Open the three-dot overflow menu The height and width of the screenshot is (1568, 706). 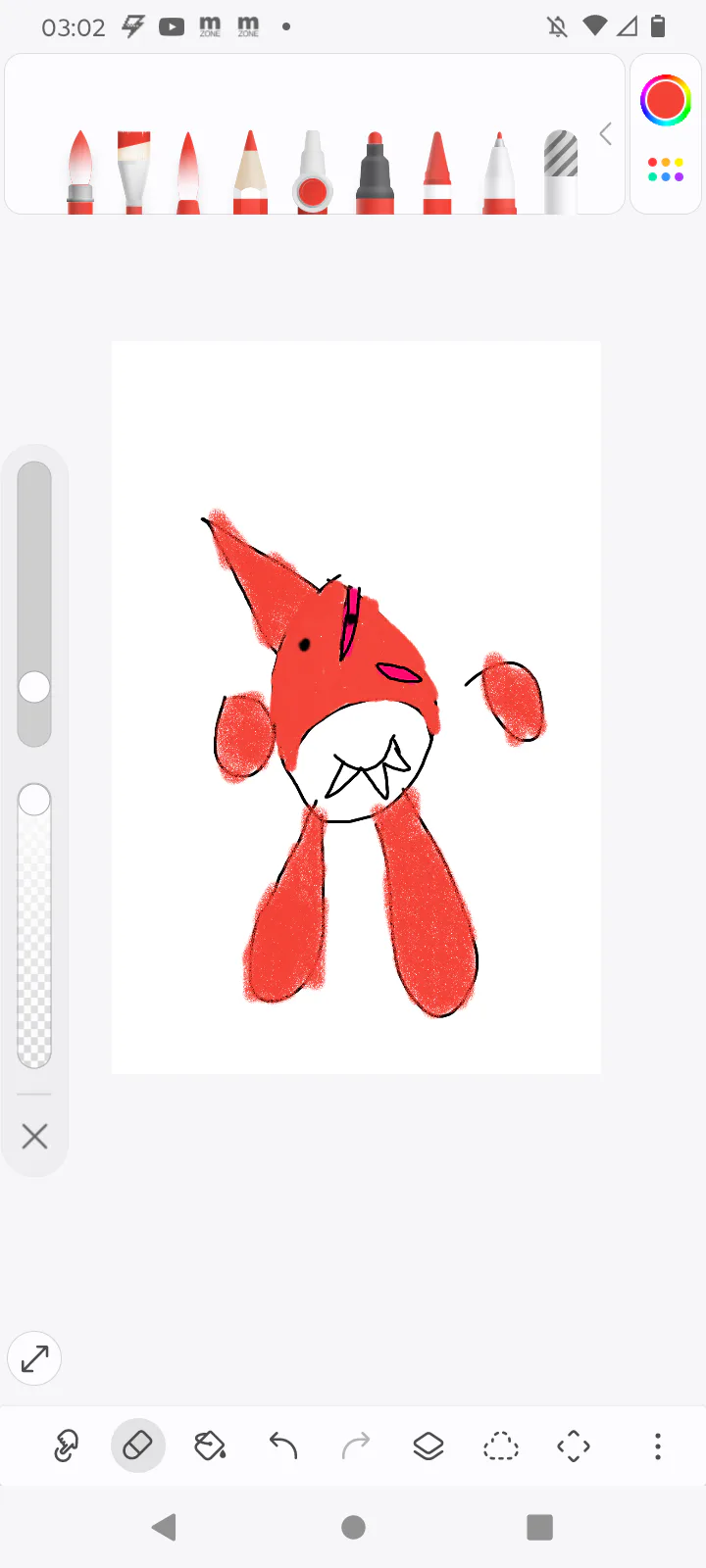658,1445
